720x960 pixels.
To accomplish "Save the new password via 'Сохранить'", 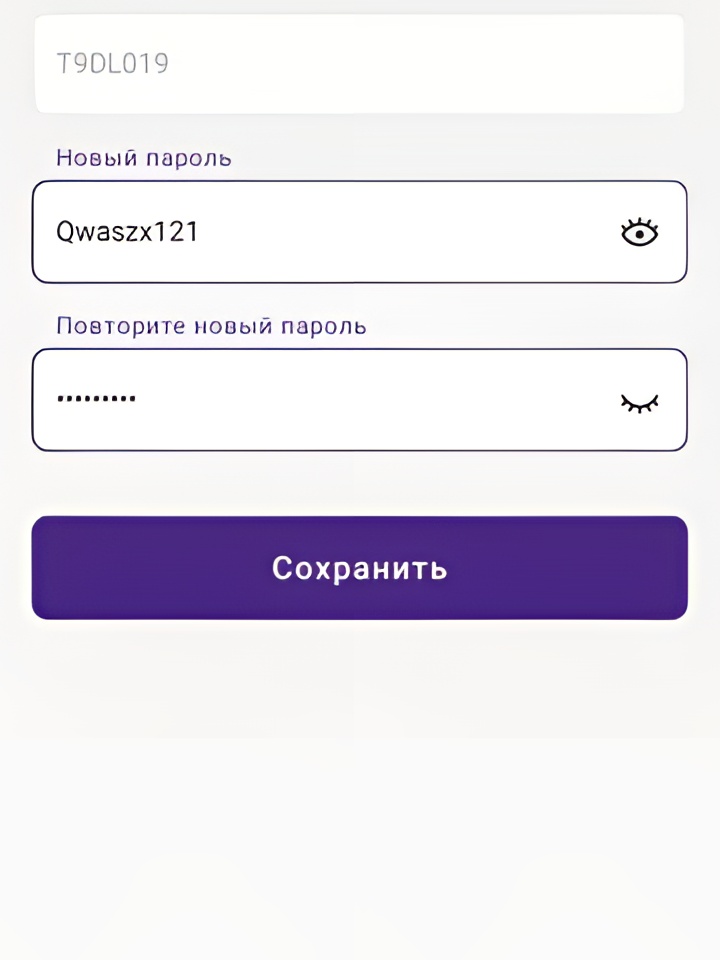I will [359, 567].
